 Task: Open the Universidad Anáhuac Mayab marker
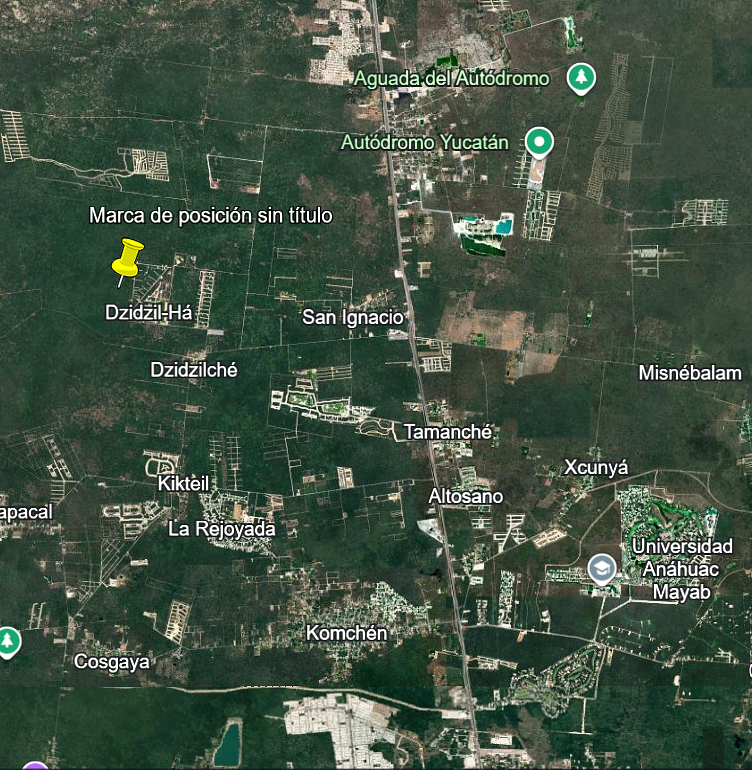(602, 569)
